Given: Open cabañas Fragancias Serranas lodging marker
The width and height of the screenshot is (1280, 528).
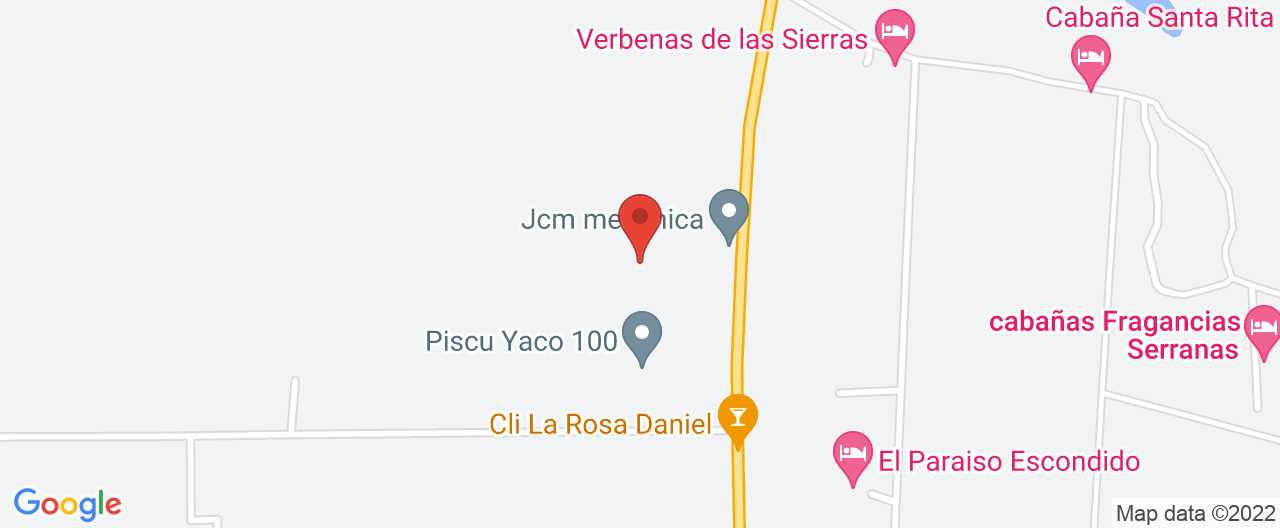Looking at the screenshot, I should pyautogui.click(x=1263, y=329).
